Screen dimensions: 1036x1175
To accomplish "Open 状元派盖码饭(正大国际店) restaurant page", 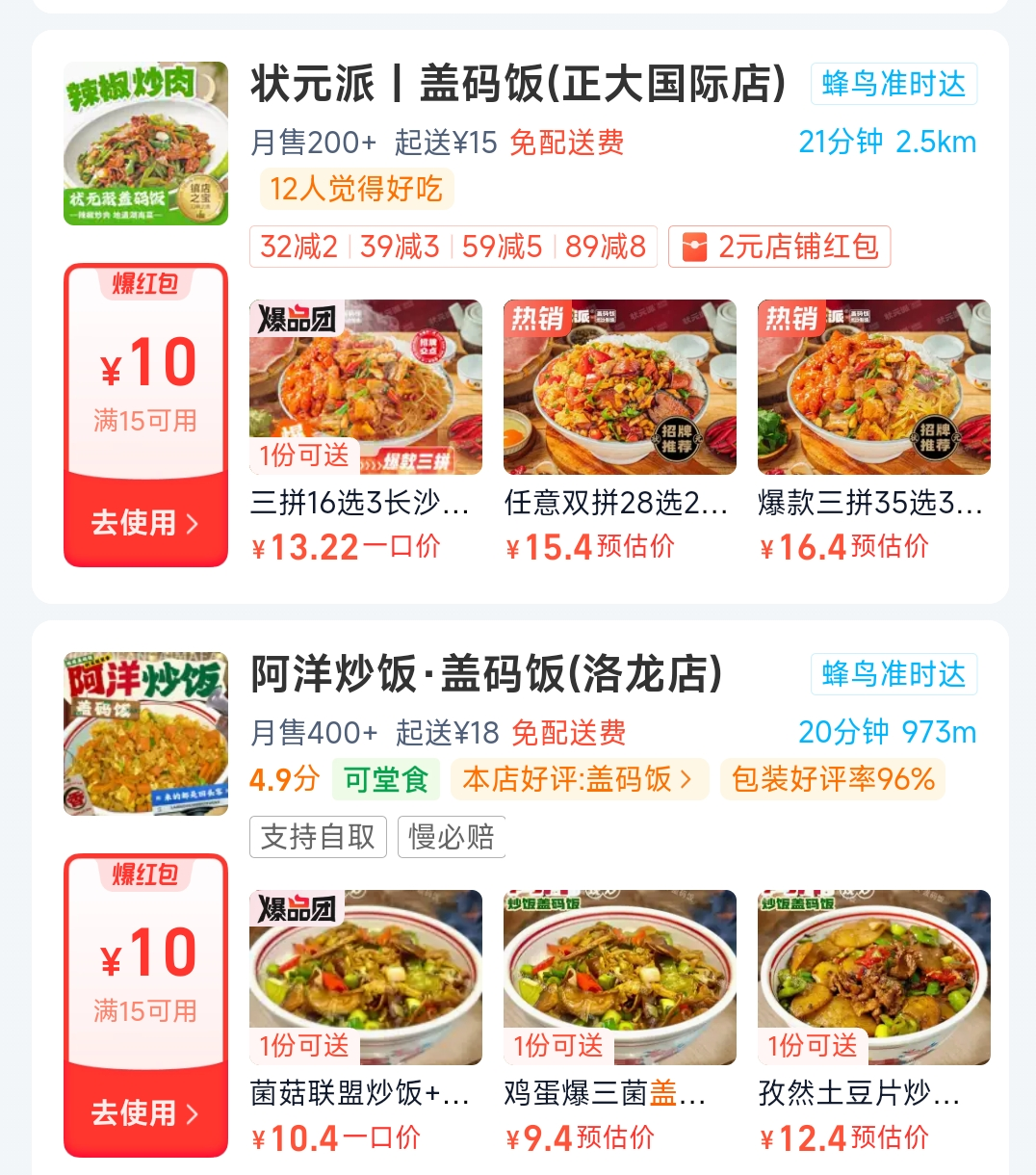I will tap(518, 85).
